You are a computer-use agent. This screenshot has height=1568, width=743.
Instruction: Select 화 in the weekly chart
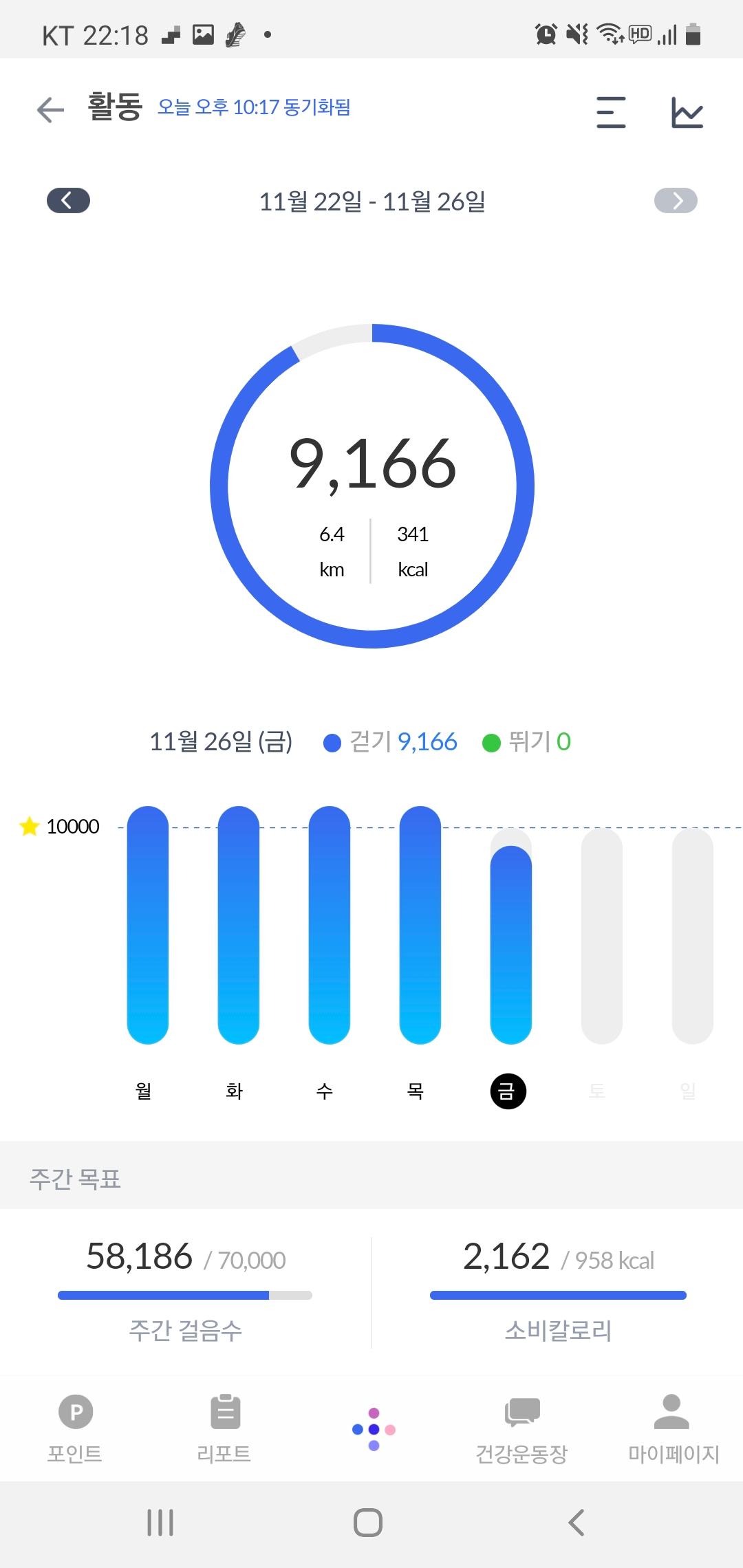235,1090
